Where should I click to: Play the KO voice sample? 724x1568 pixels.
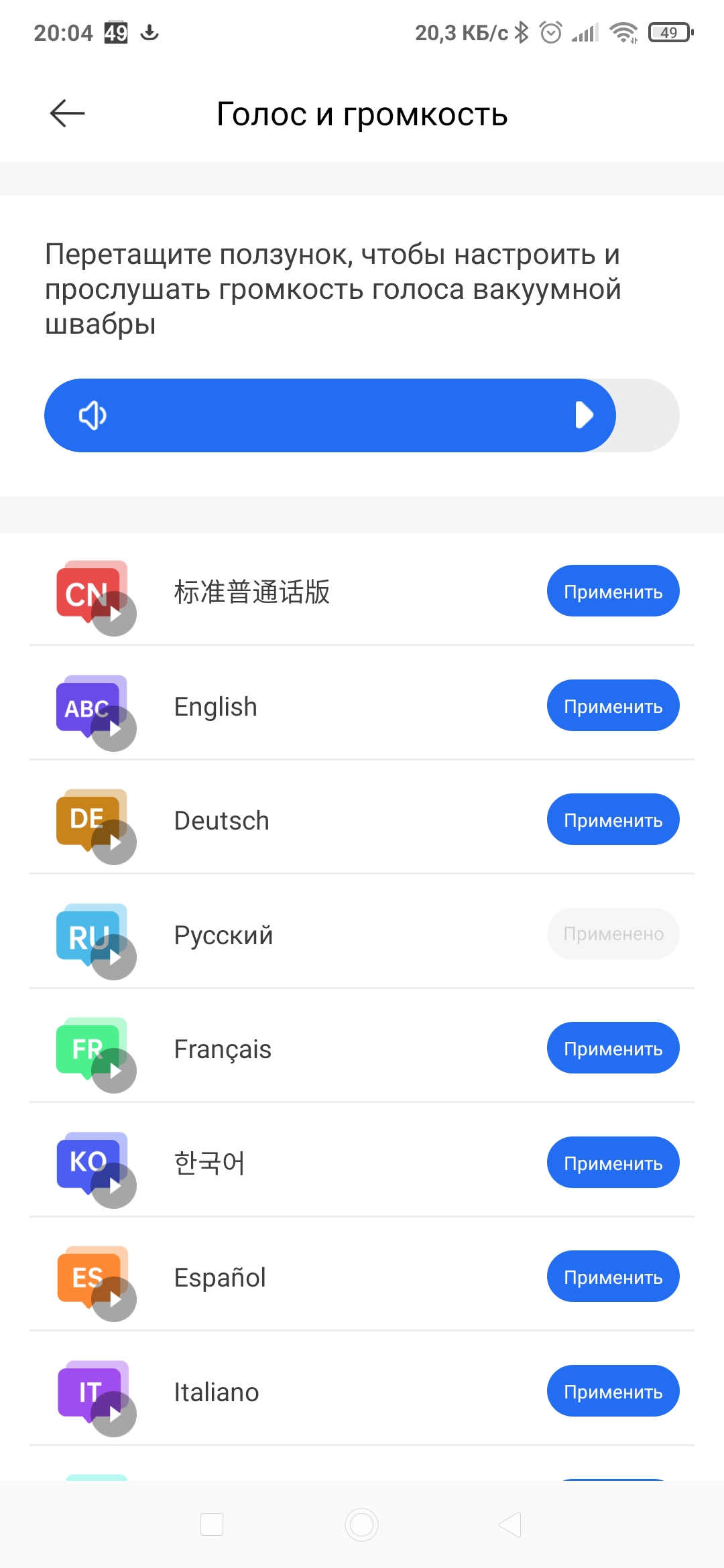point(114,1185)
